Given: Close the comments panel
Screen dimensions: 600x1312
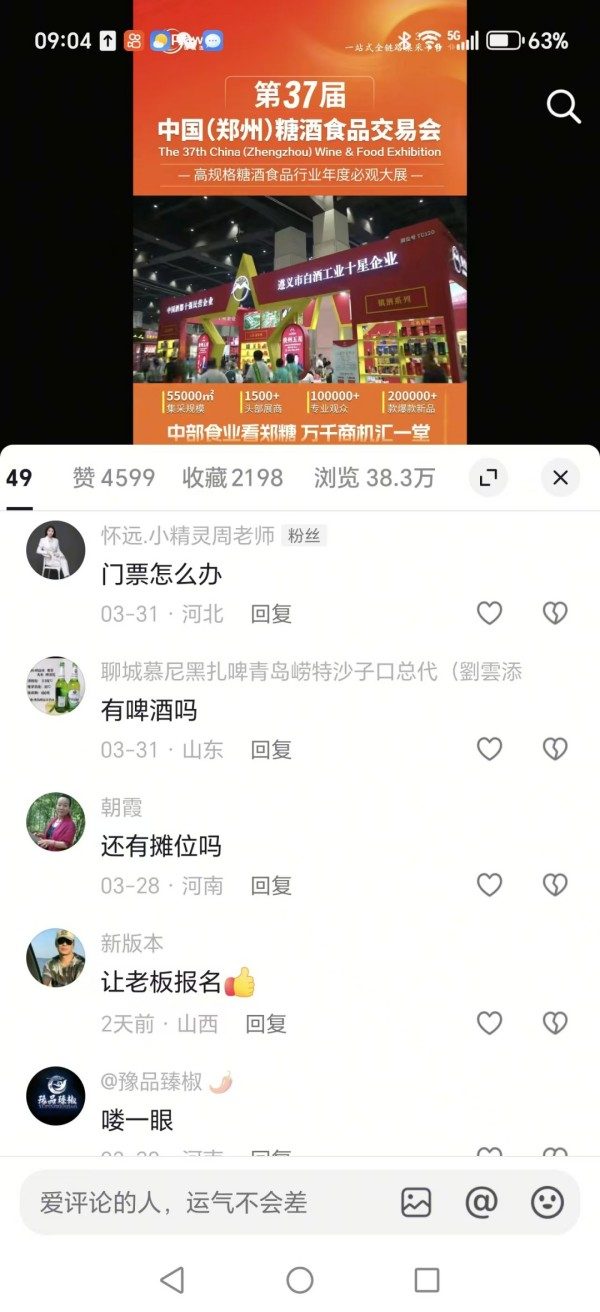Looking at the screenshot, I should [560, 478].
